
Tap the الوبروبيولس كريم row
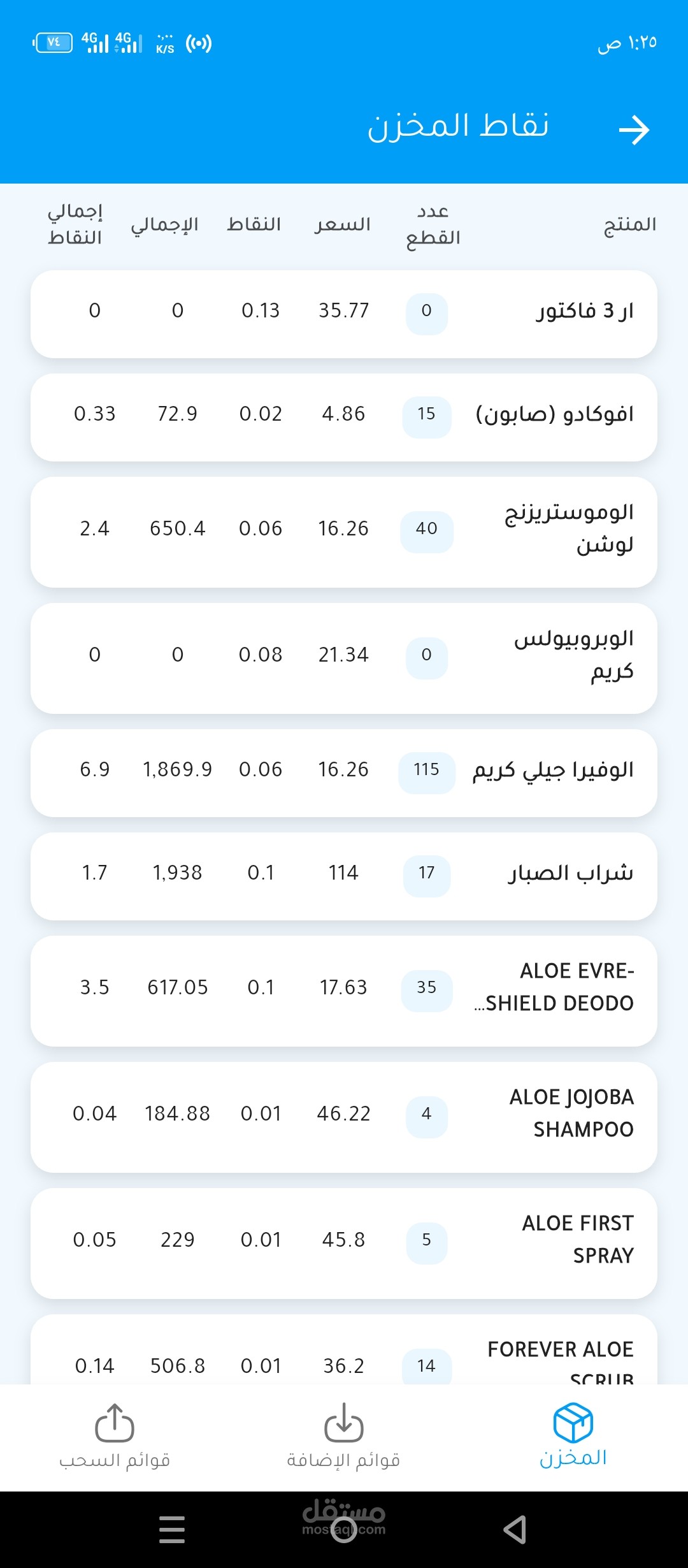point(344,658)
